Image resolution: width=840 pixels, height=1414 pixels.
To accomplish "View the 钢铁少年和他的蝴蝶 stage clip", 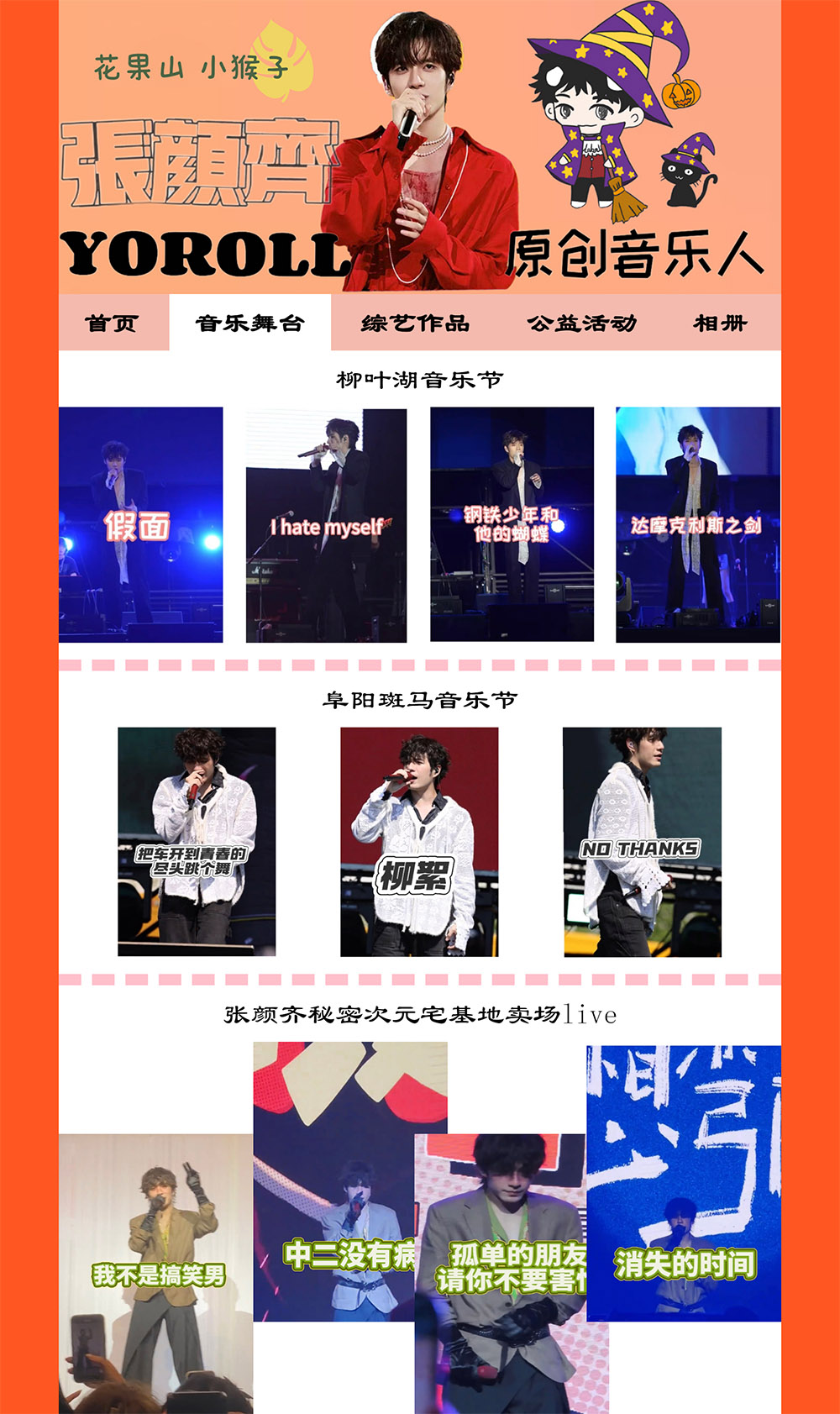I will (512, 525).
